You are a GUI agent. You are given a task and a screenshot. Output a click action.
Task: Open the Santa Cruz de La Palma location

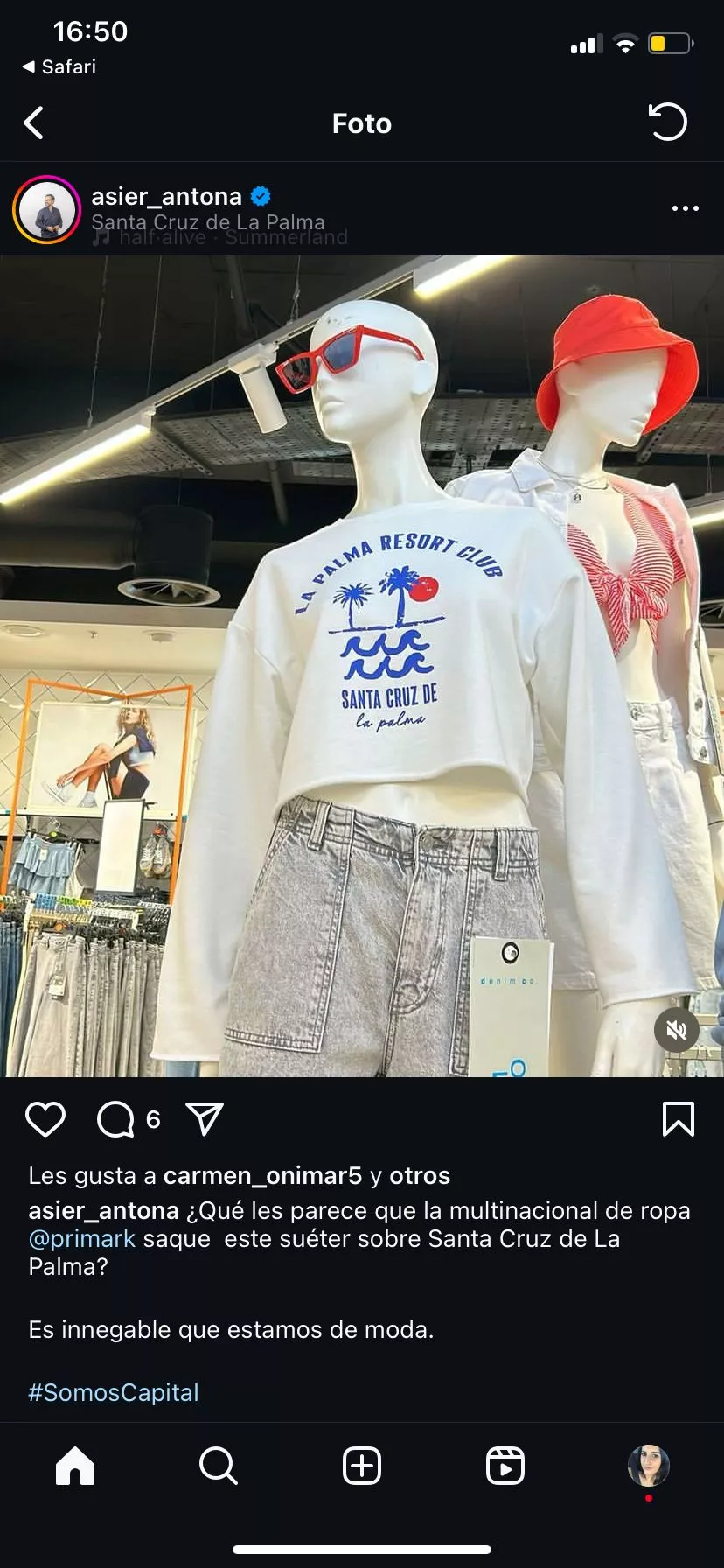208,221
